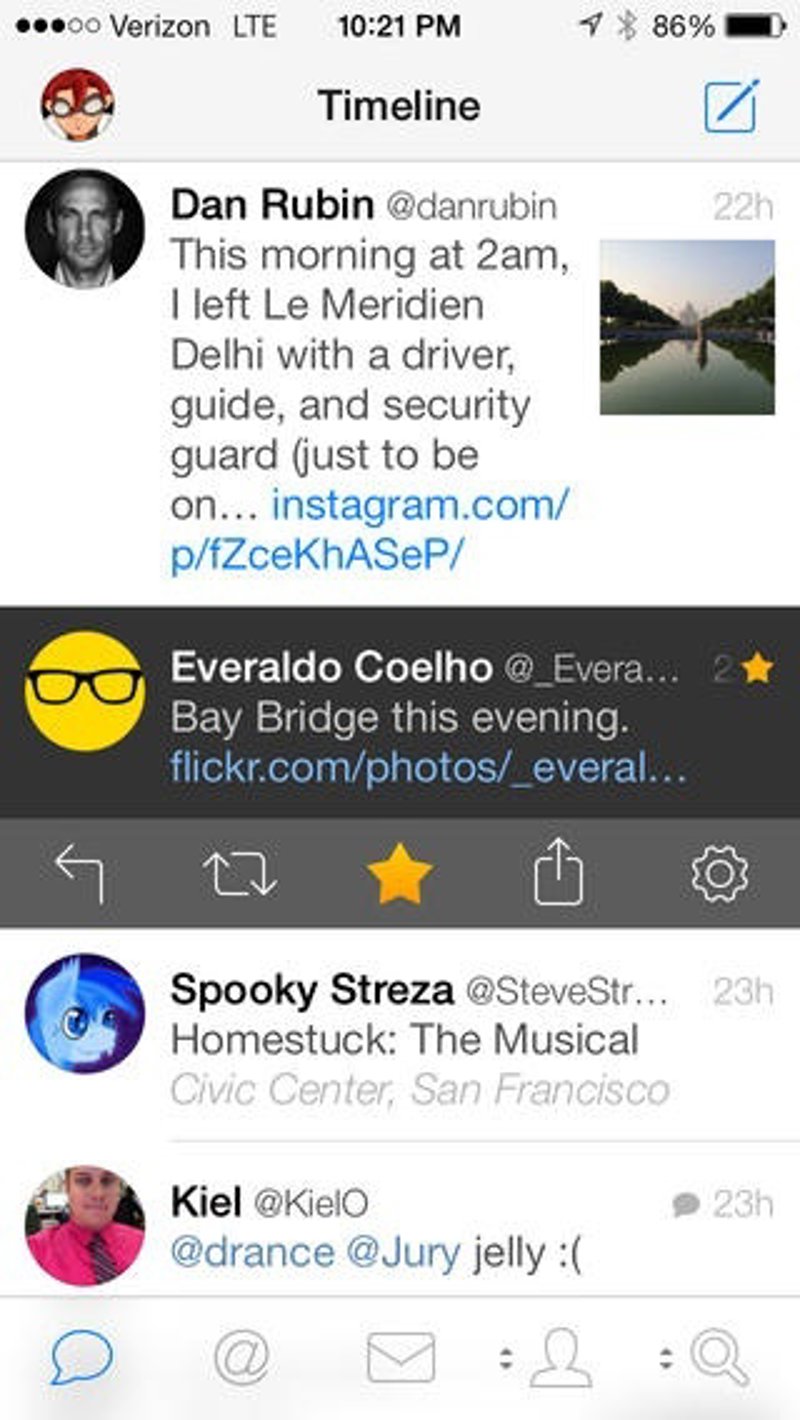Share Everaldo Coelho's tweet
The image size is (800, 1420).
click(x=558, y=873)
